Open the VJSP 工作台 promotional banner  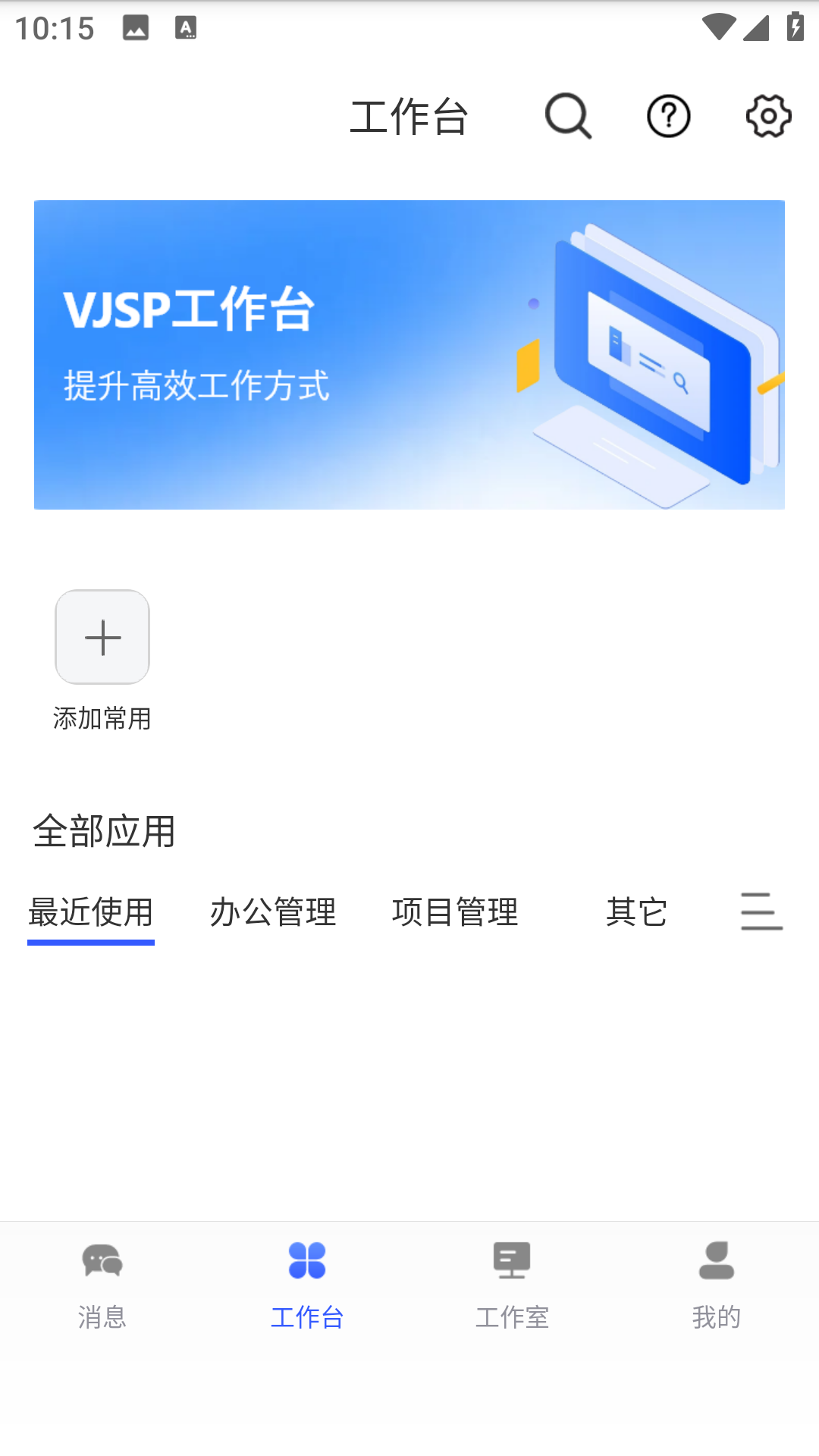point(409,353)
